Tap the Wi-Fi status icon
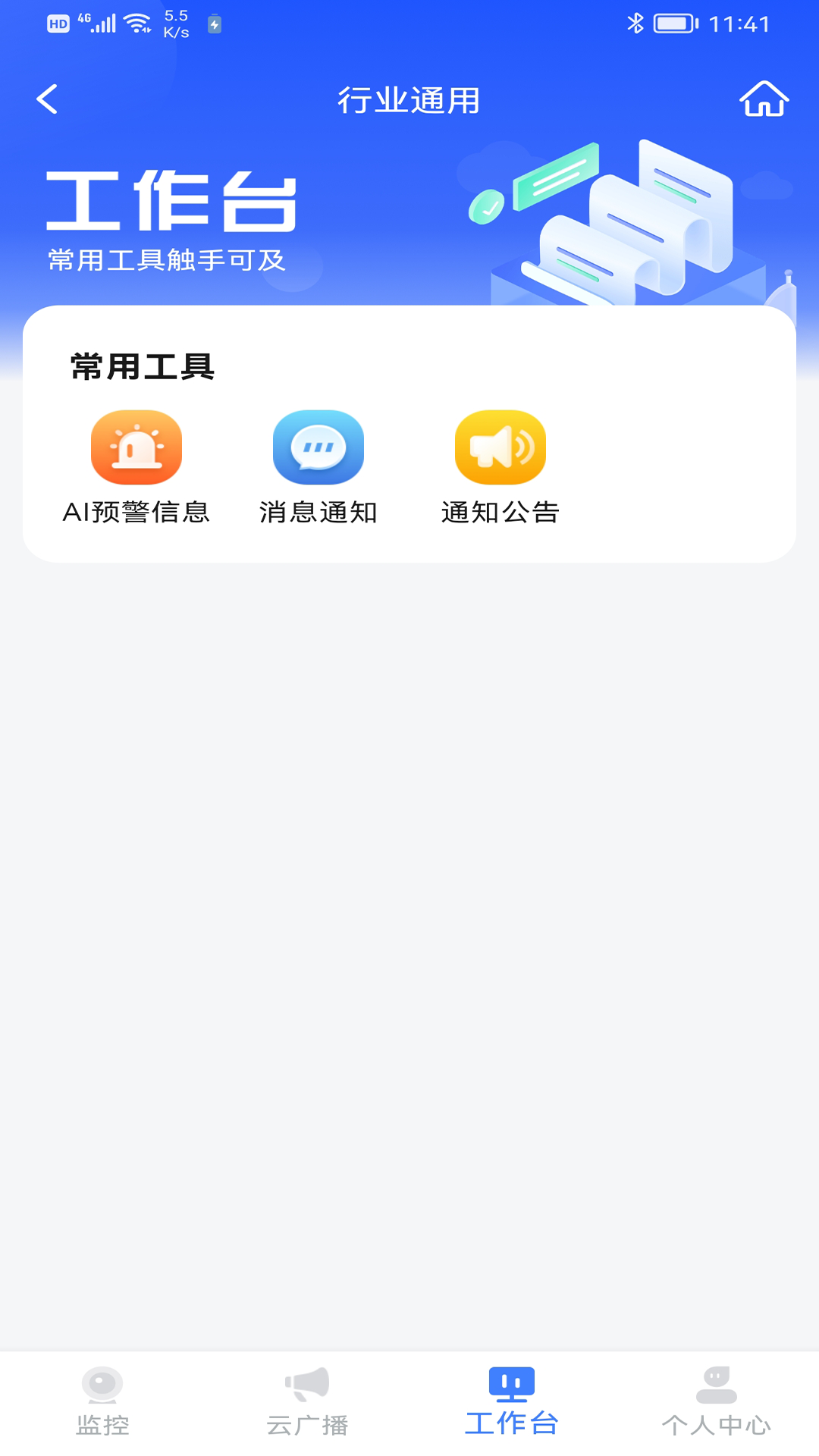Viewport: 819px width, 1456px height. (x=137, y=23)
